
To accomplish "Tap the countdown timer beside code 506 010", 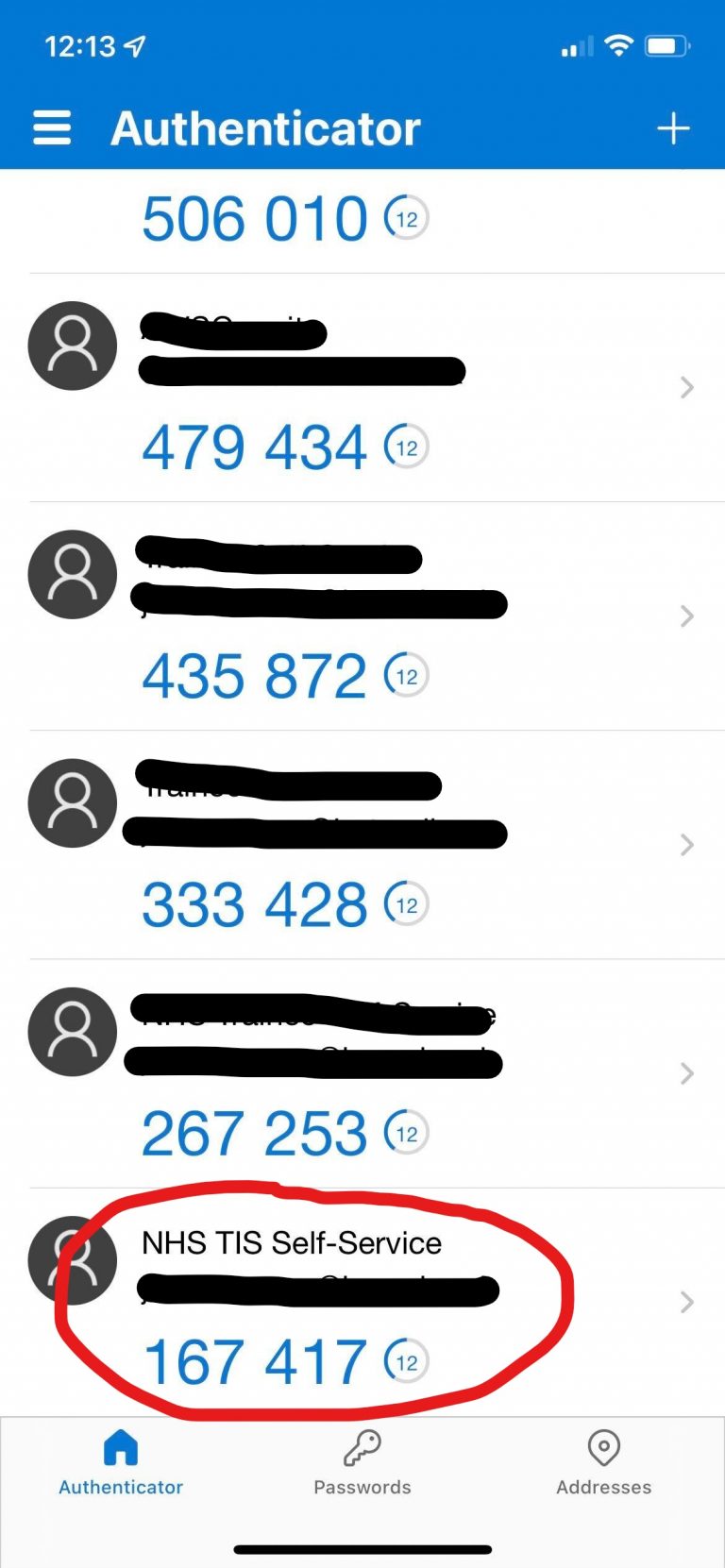I will [x=406, y=217].
